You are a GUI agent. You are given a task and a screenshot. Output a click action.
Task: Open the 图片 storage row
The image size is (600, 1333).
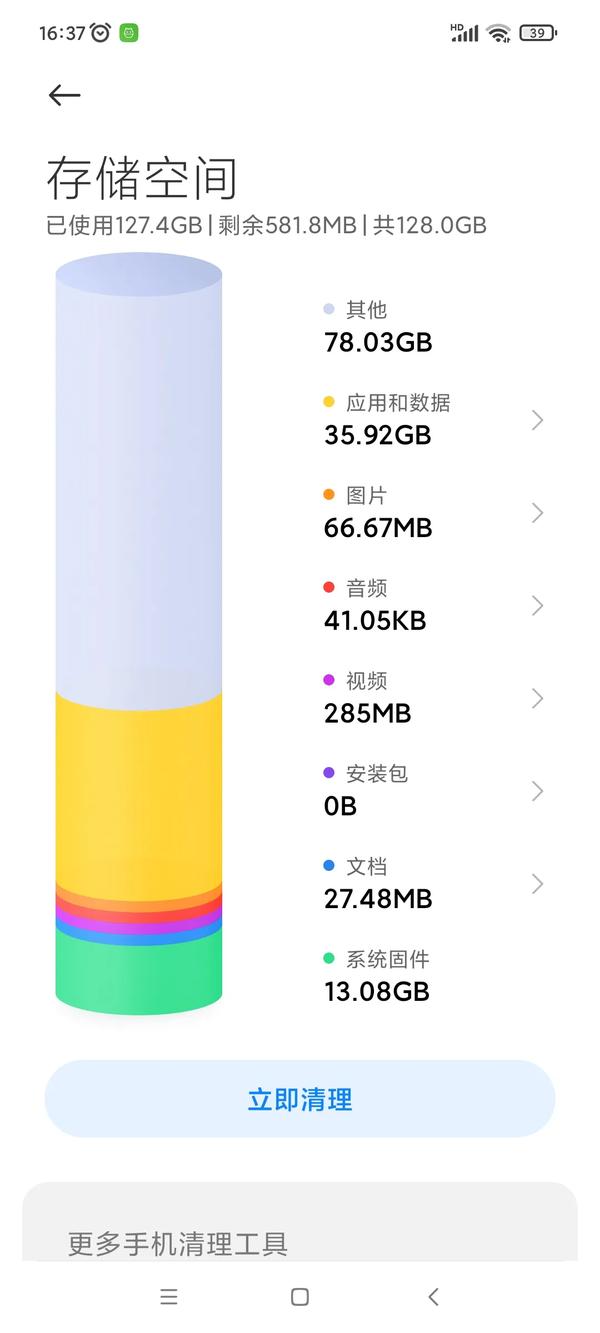[x=434, y=512]
